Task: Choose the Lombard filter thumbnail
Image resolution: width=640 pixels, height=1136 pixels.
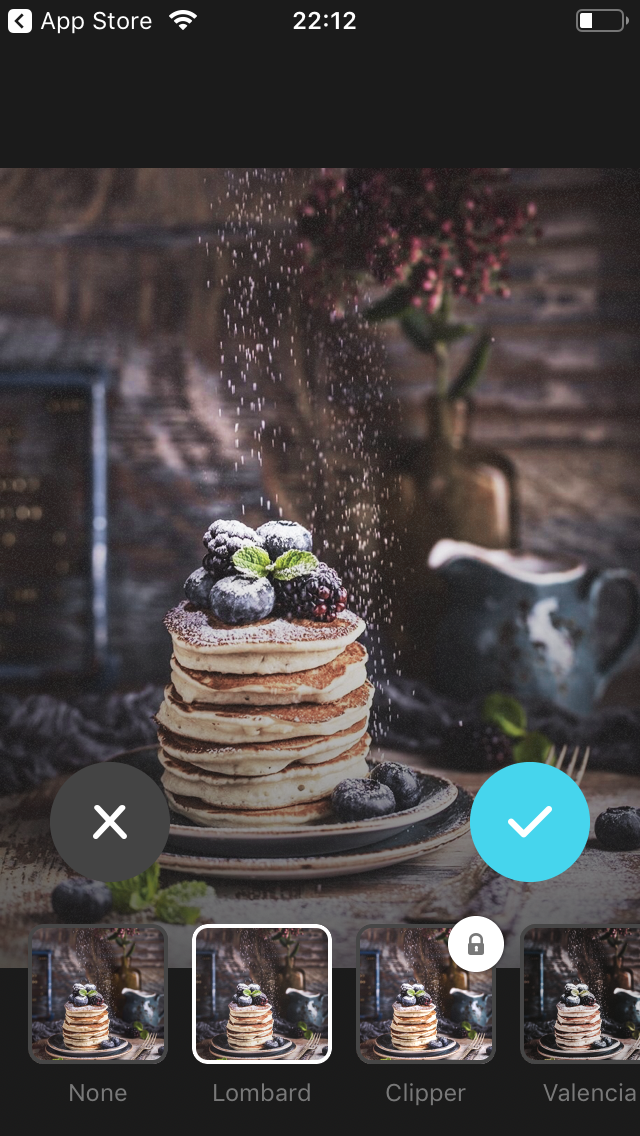Action: click(262, 994)
